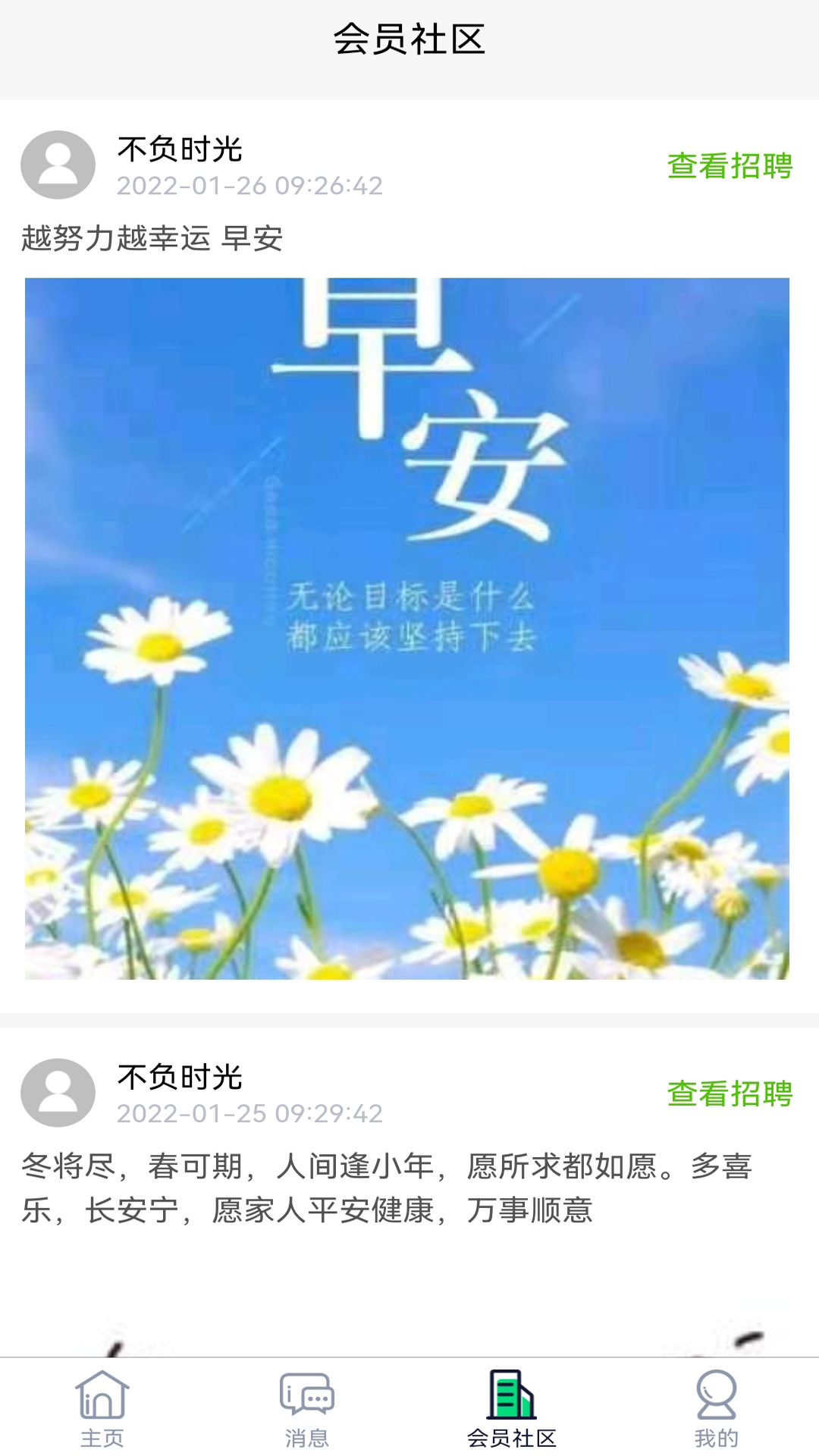Open 不负时光's avatar on the 2022-01-25 post
The image size is (819, 1456).
pyautogui.click(x=58, y=1092)
